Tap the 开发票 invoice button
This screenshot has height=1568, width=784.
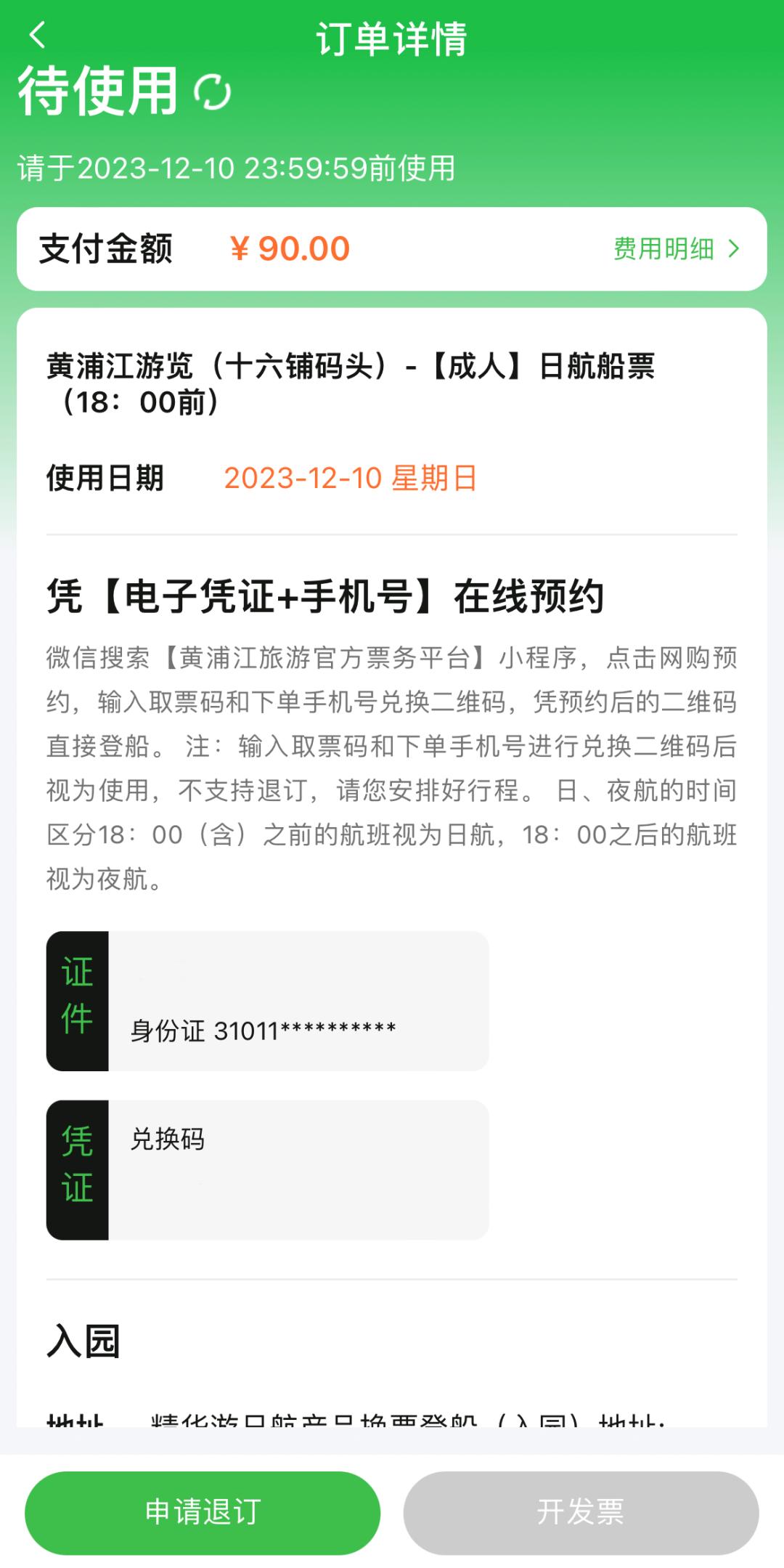581,1512
